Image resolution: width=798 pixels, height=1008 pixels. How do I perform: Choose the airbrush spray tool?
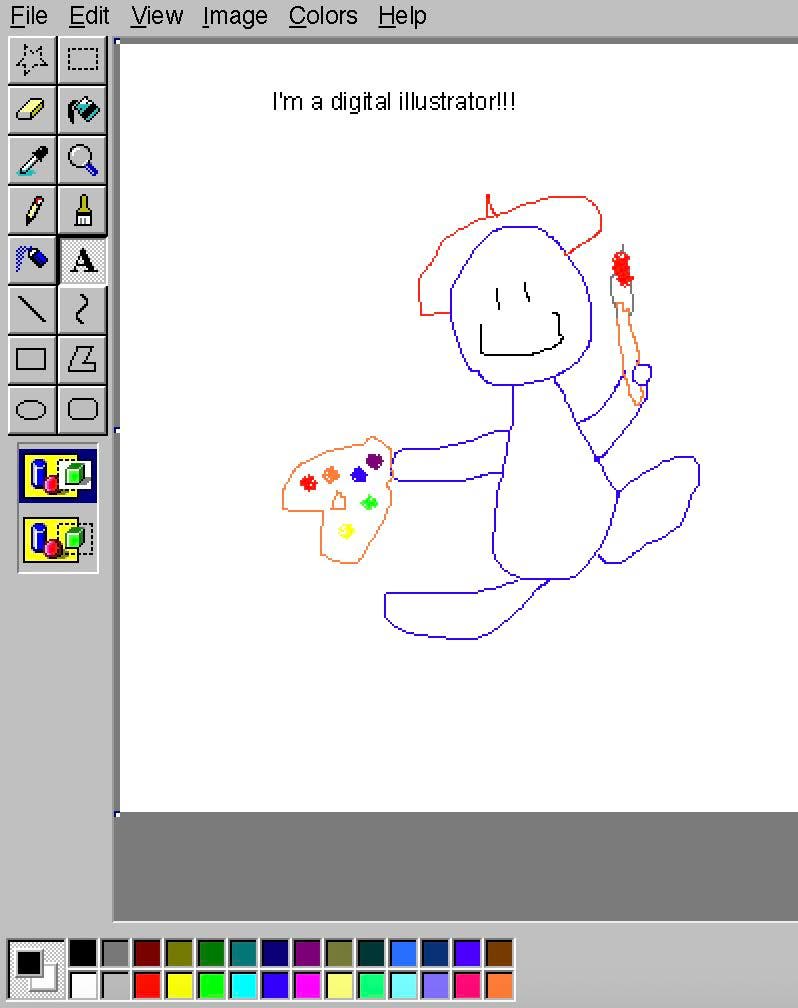[32, 259]
